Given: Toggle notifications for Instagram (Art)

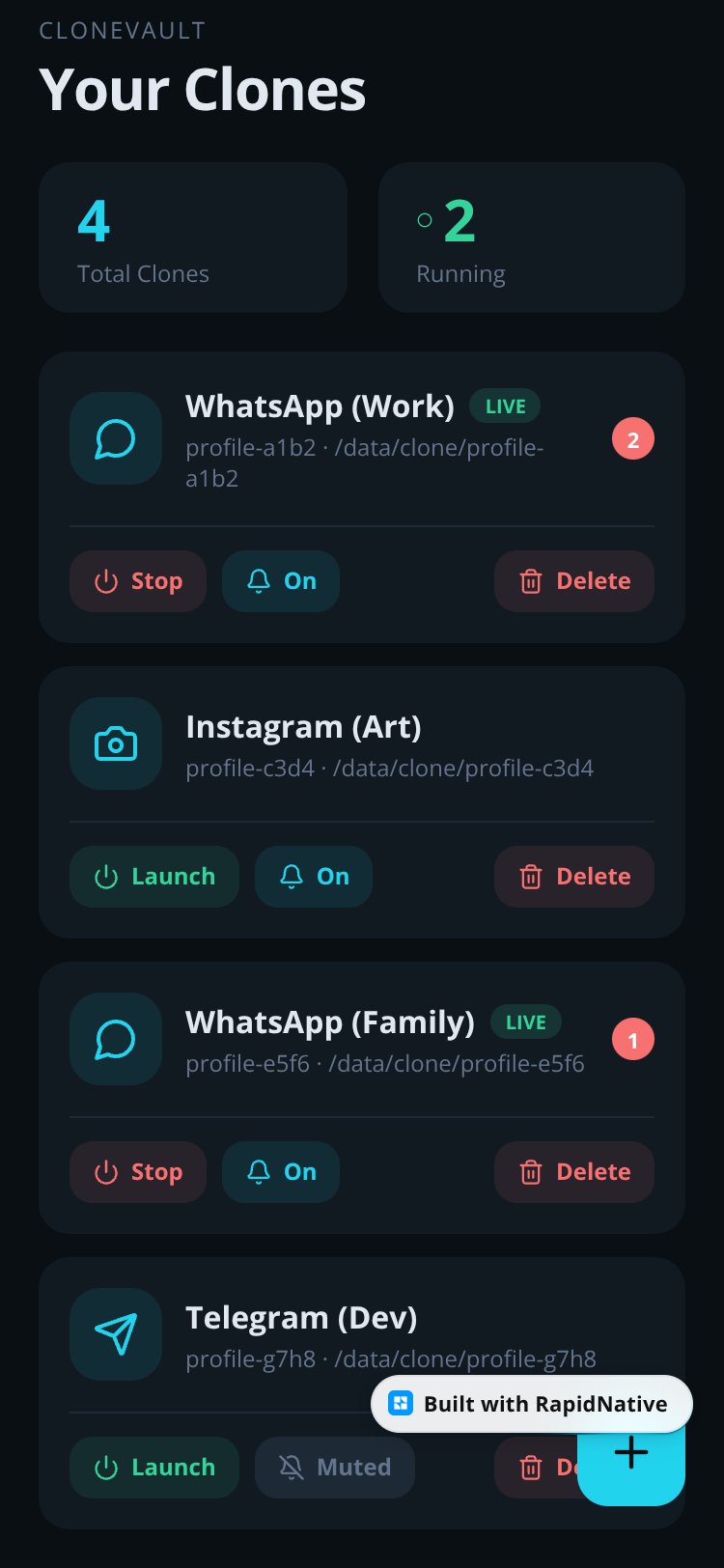Looking at the screenshot, I should click(314, 877).
